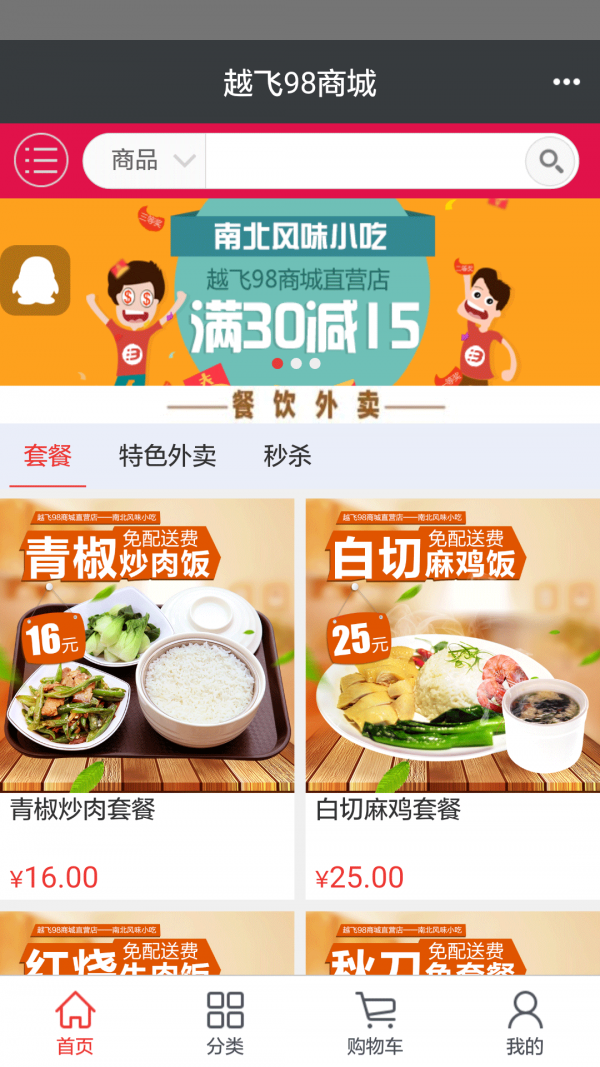The image size is (600, 1067).
Task: Select the 套餐 tab
Action: tap(48, 456)
